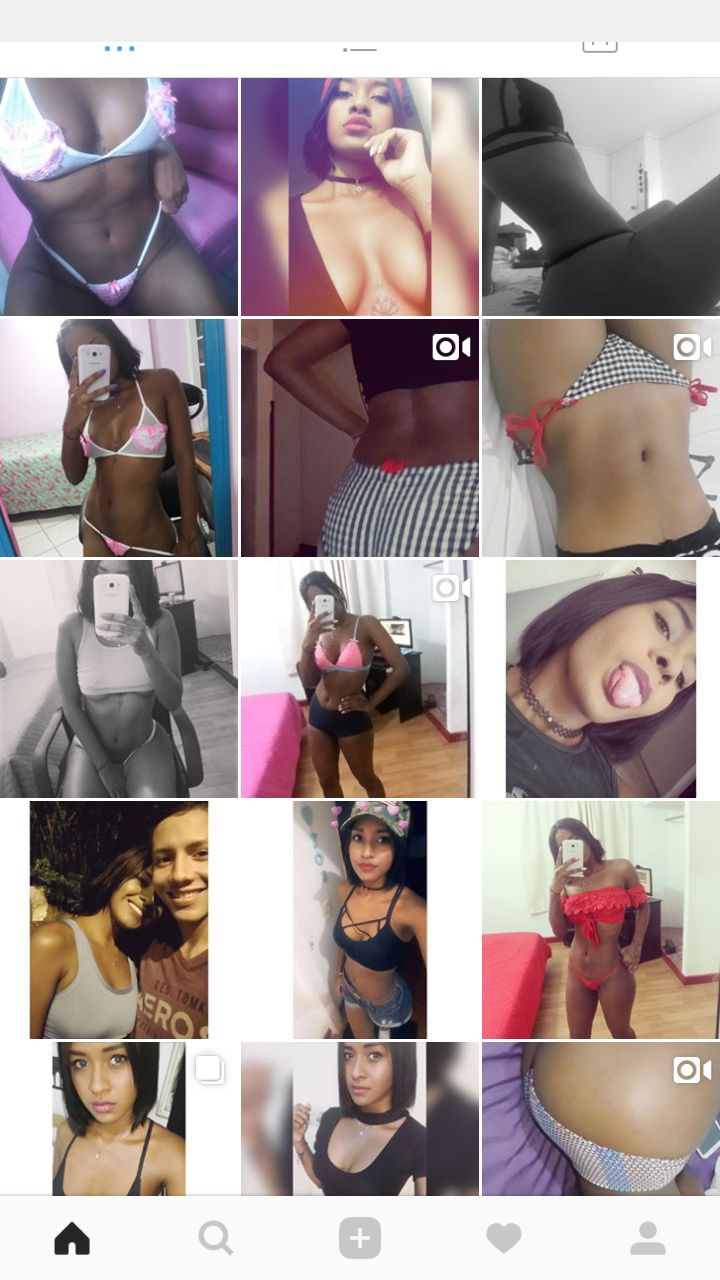Create a new post with the plus button
Viewport: 720px width, 1280px height.
pos(360,1239)
